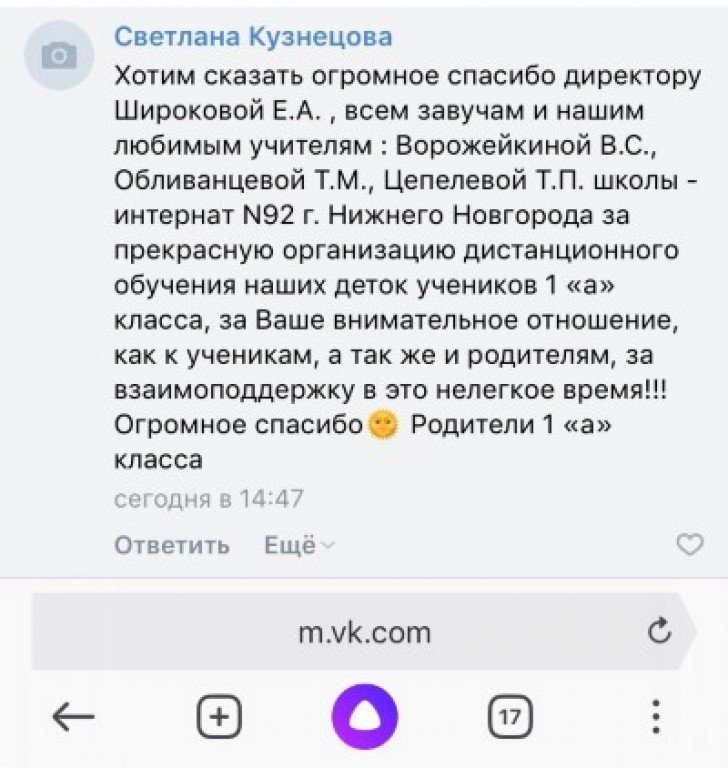Go back to the previous page
This screenshot has height=768, width=728.
pyautogui.click(x=73, y=716)
